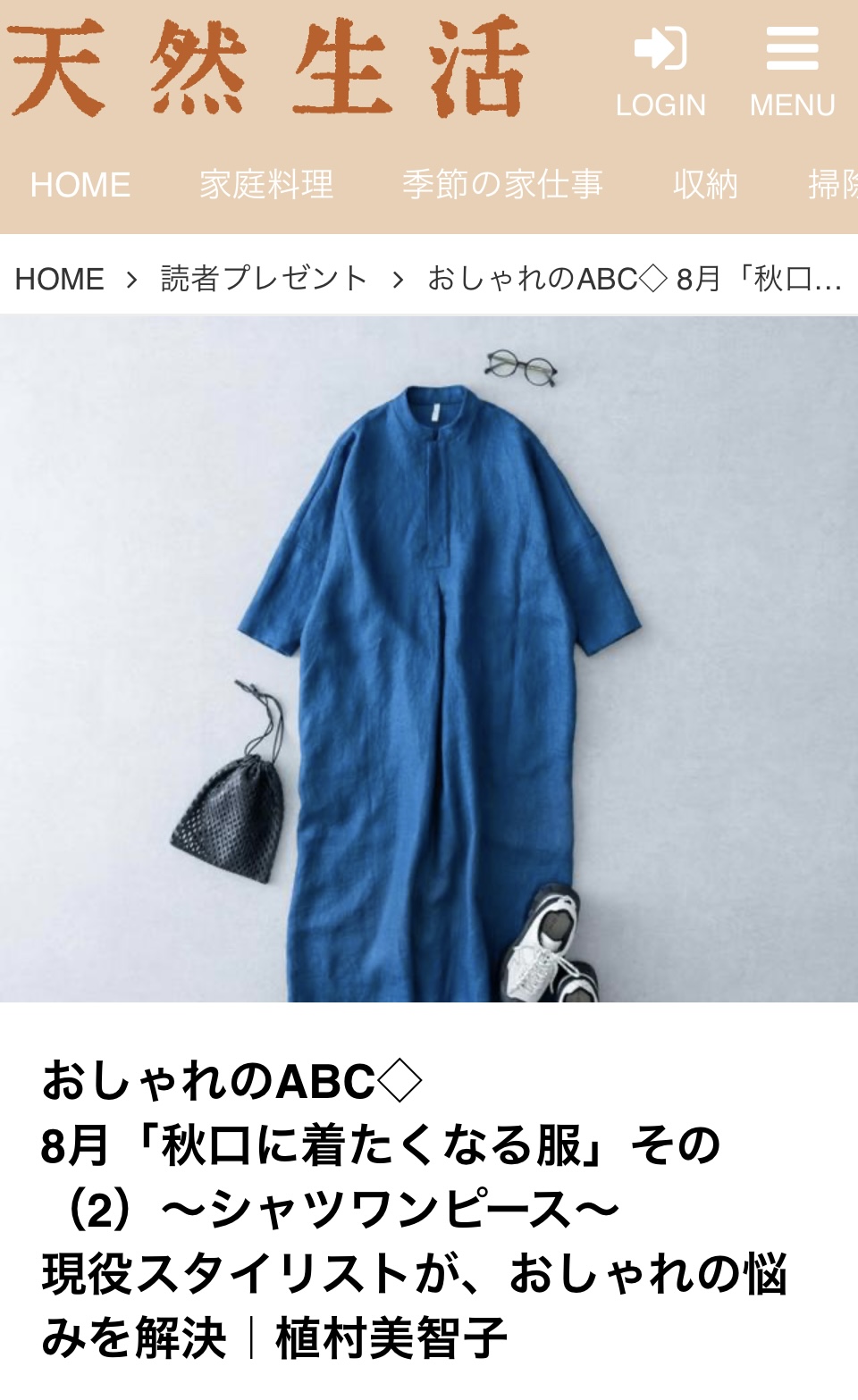Switch to the 収納 tab
The height and width of the screenshot is (1400, 858).
(x=705, y=185)
